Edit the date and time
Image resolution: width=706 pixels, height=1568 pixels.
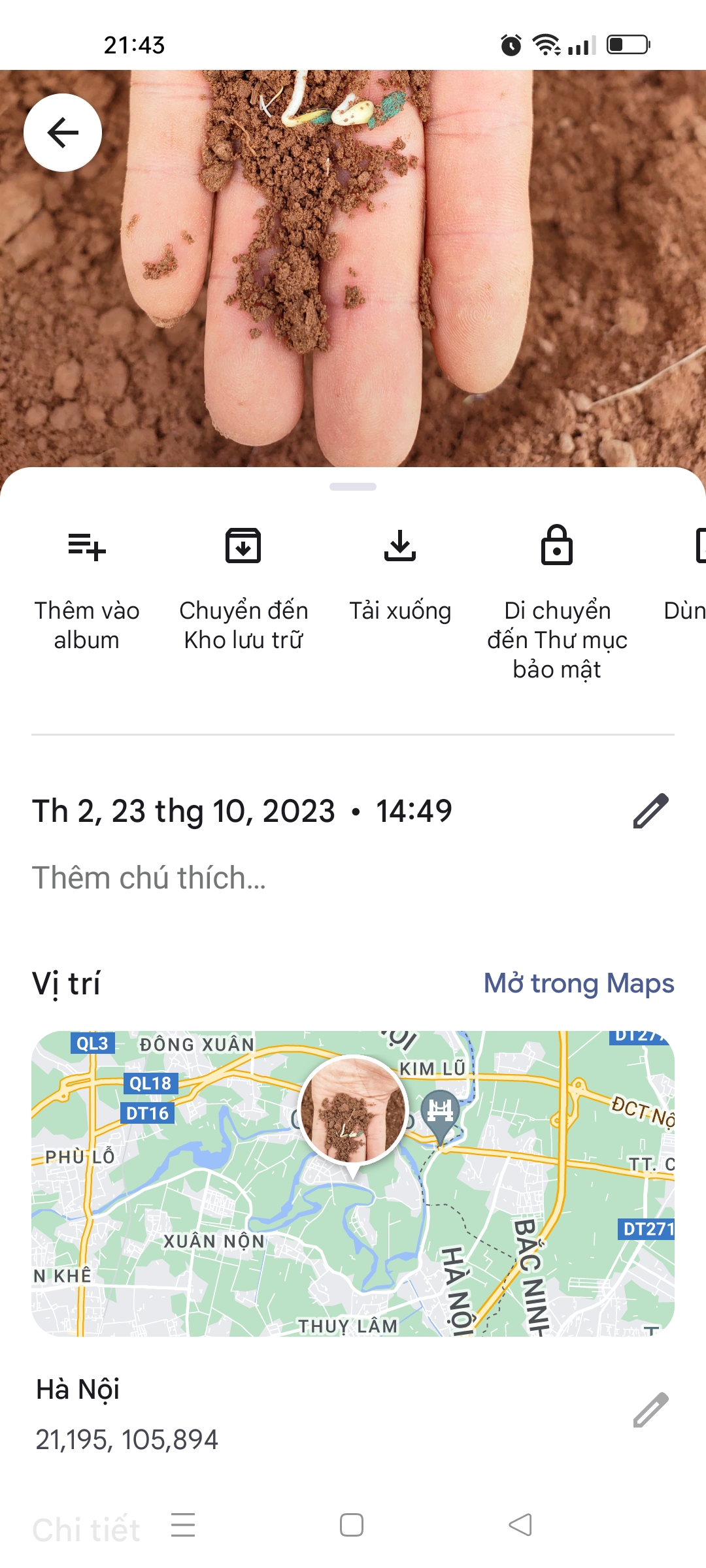click(x=650, y=811)
